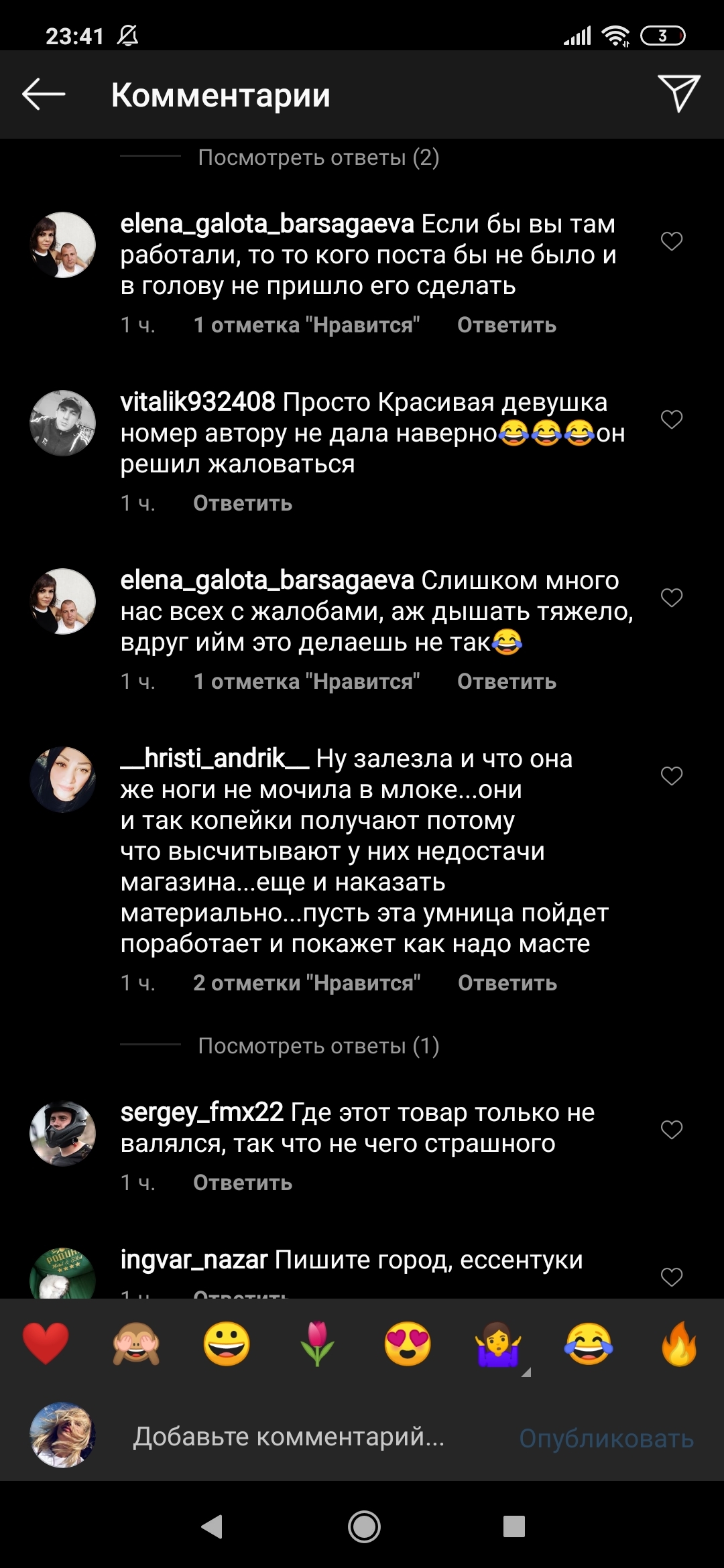Like __hristi_andrik__'s comment
The image size is (724, 1568).
pyautogui.click(x=671, y=776)
